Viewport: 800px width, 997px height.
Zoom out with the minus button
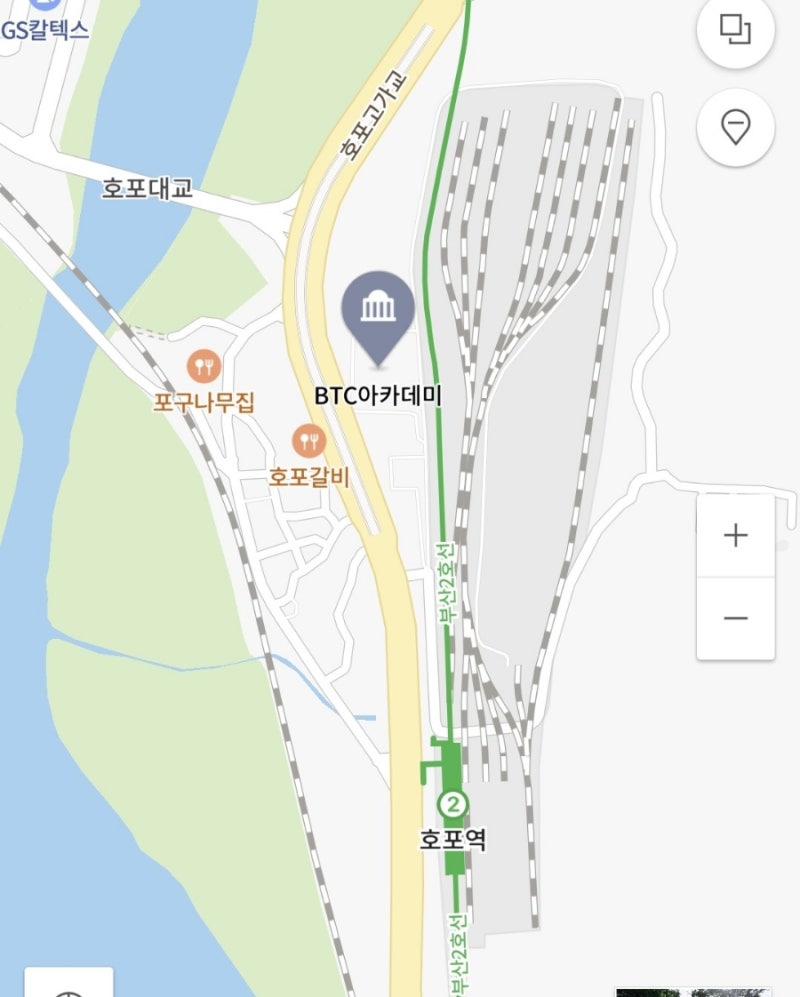pos(734,619)
